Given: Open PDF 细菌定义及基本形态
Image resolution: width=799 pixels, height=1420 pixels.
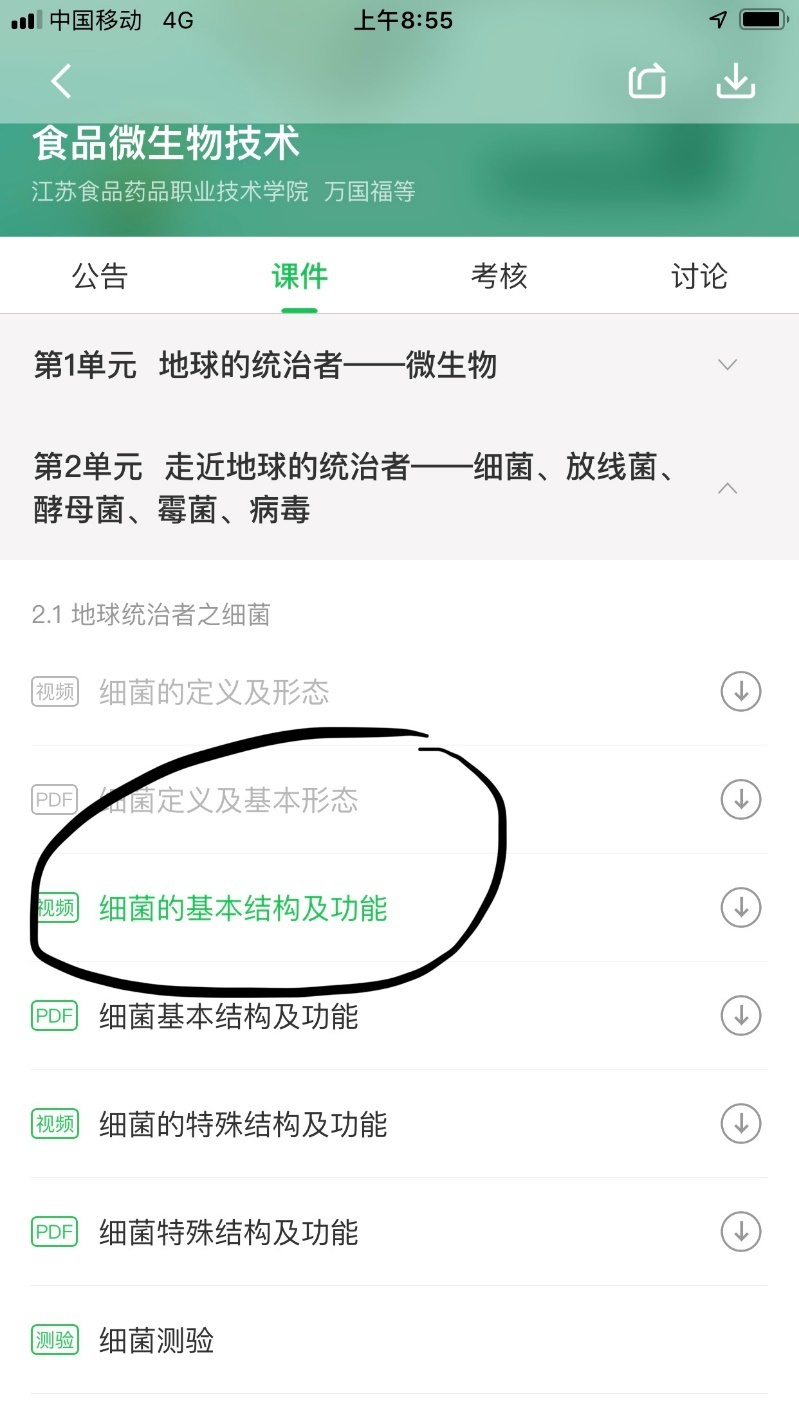Looking at the screenshot, I should point(228,800).
